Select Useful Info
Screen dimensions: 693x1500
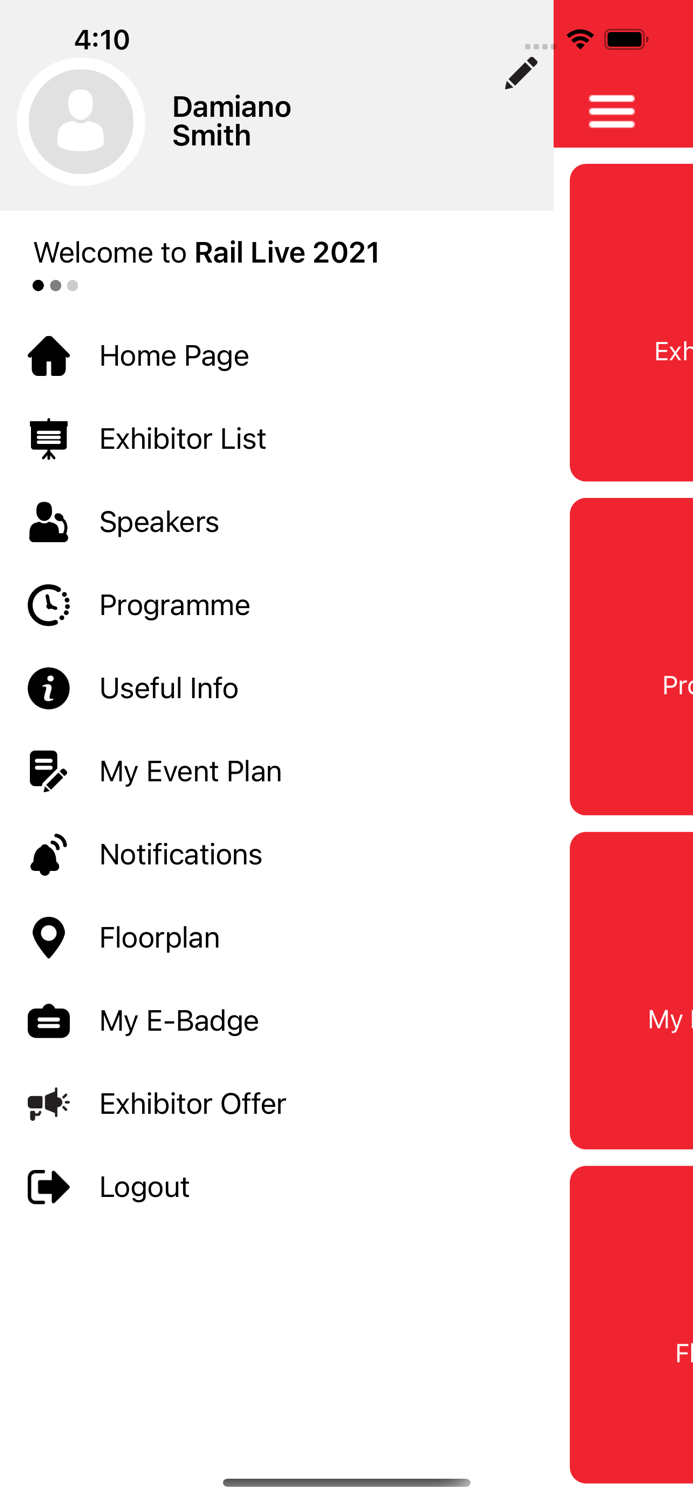point(168,688)
